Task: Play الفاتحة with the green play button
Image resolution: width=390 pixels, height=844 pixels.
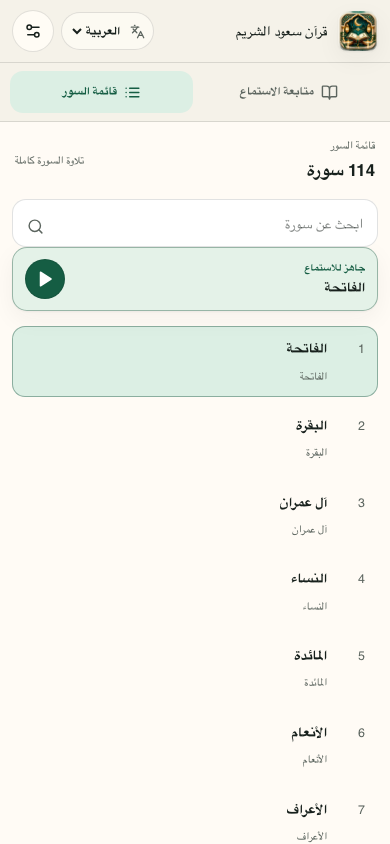Action: (x=45, y=279)
